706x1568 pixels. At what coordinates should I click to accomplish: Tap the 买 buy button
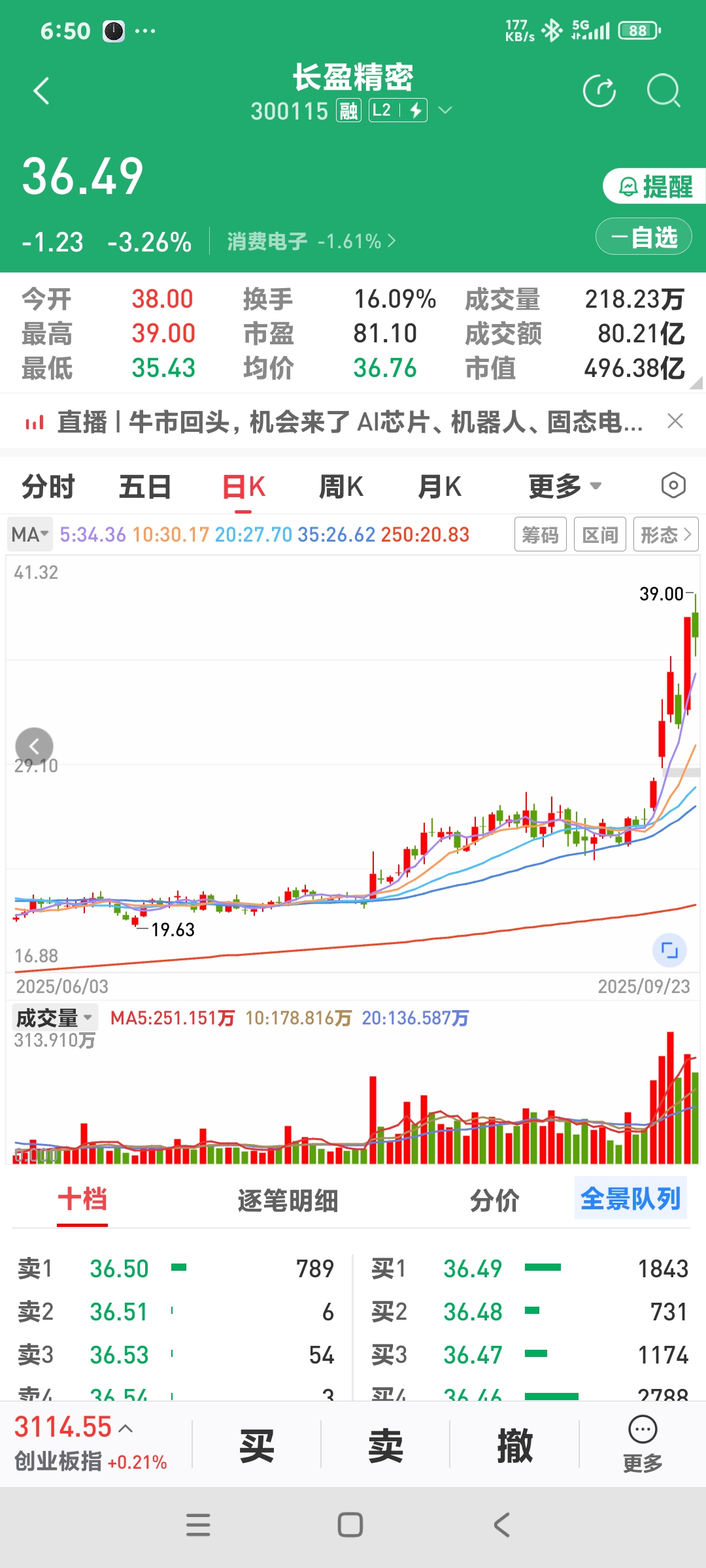click(x=256, y=1446)
